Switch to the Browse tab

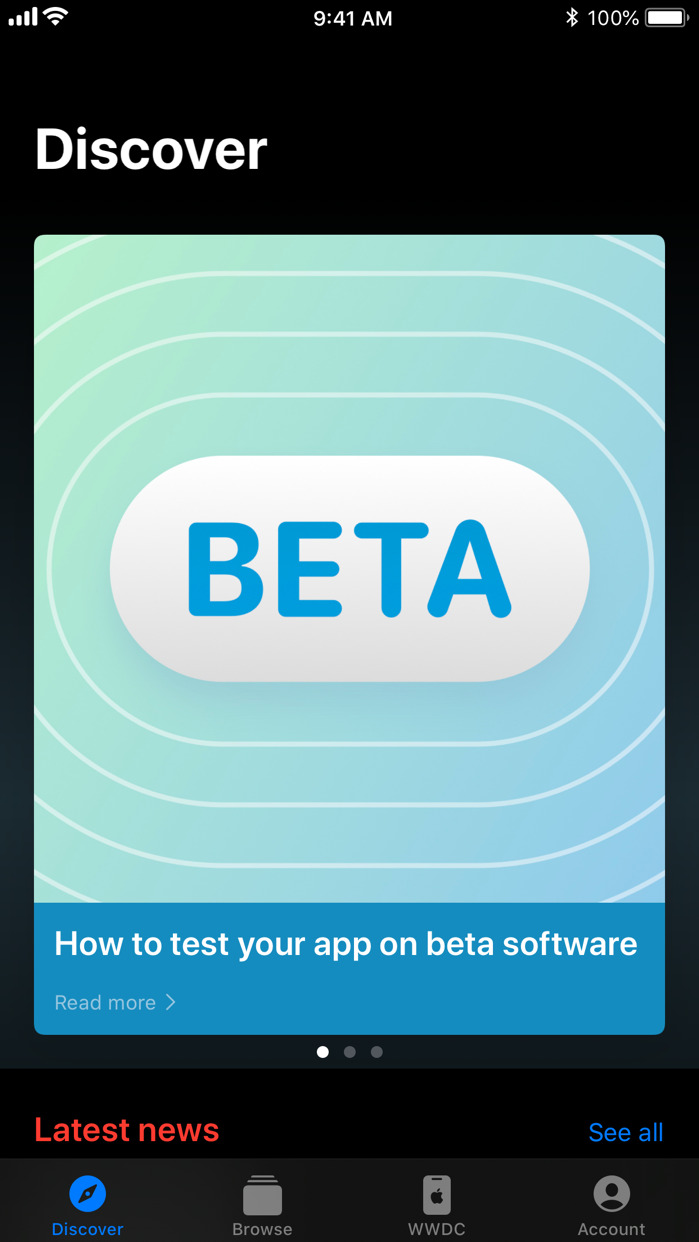point(262,1206)
